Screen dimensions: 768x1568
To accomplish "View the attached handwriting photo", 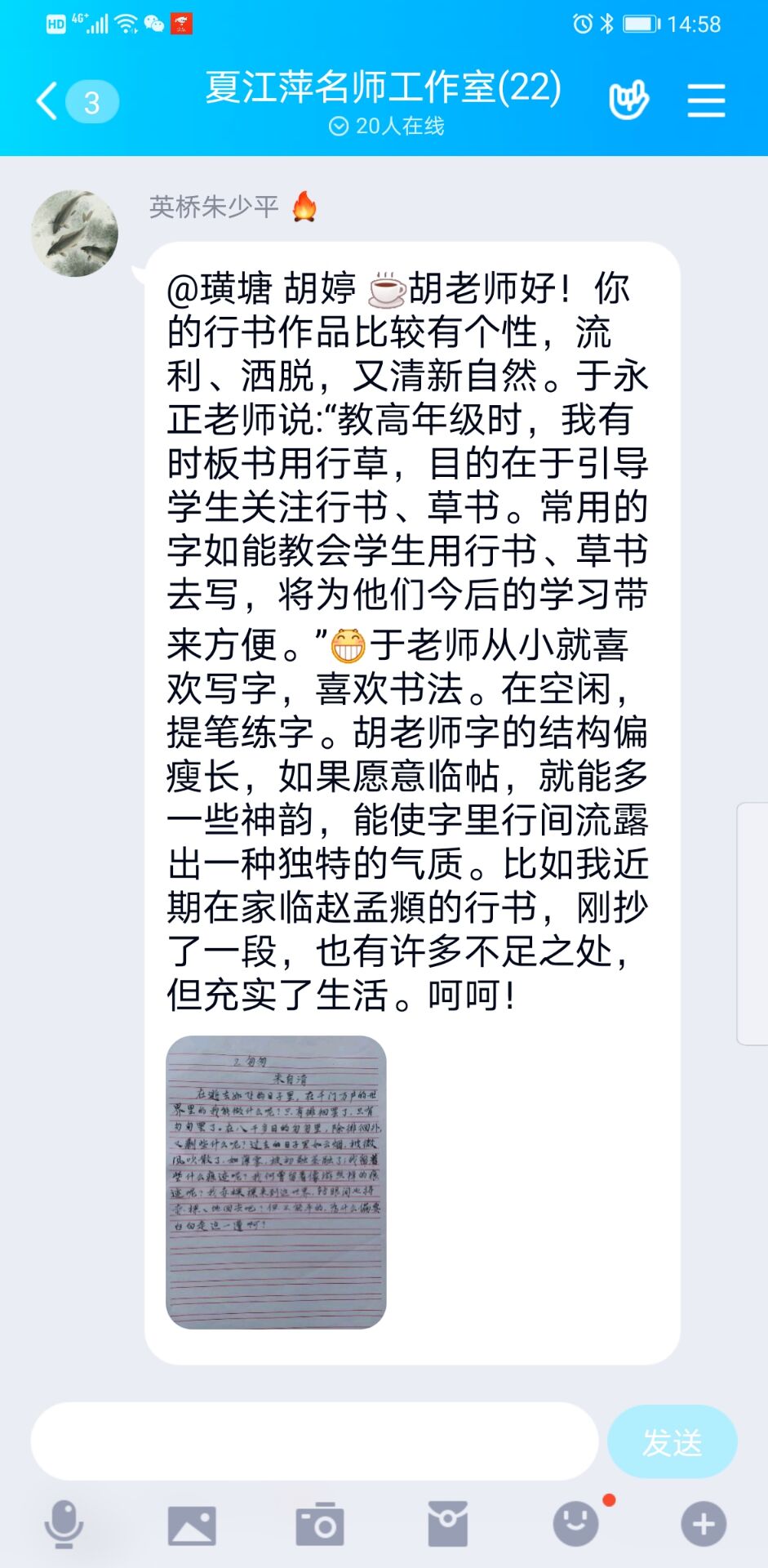I will point(276,1182).
